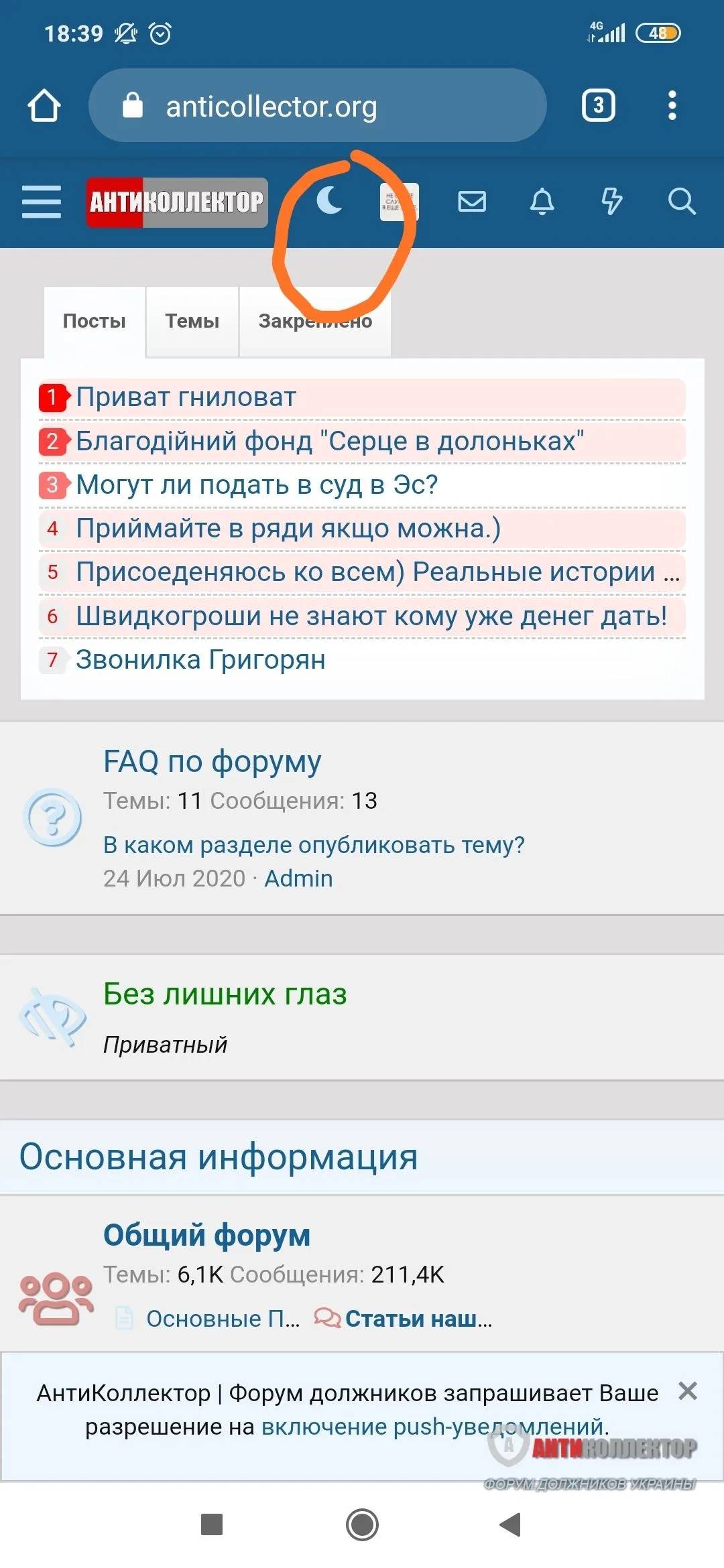Open the Без лишних глаз forum
Image resolution: width=724 pixels, height=1568 pixels.
(225, 994)
